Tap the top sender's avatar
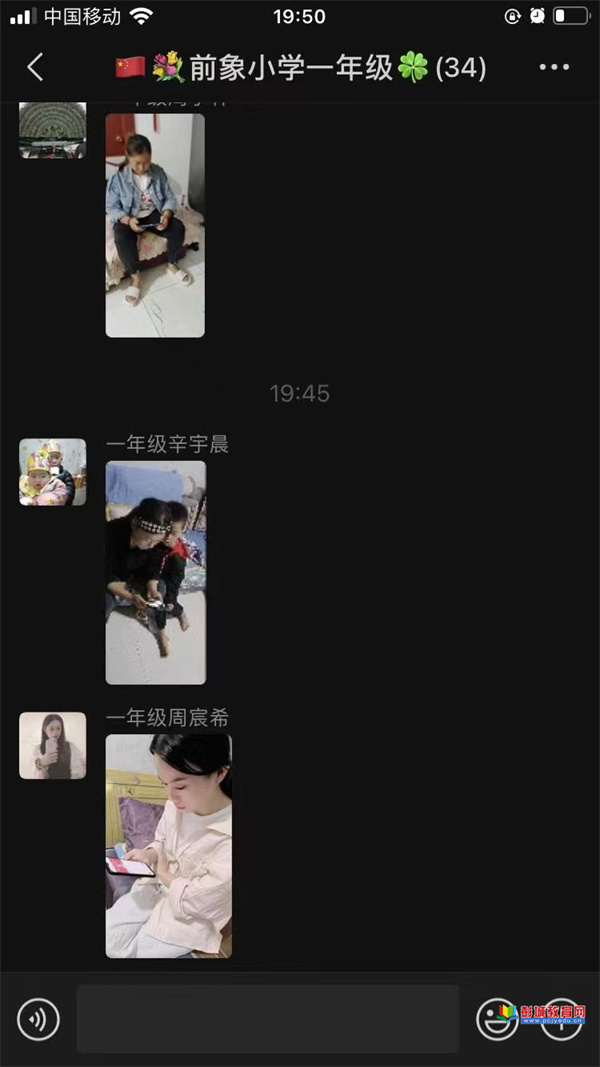 click(52, 130)
